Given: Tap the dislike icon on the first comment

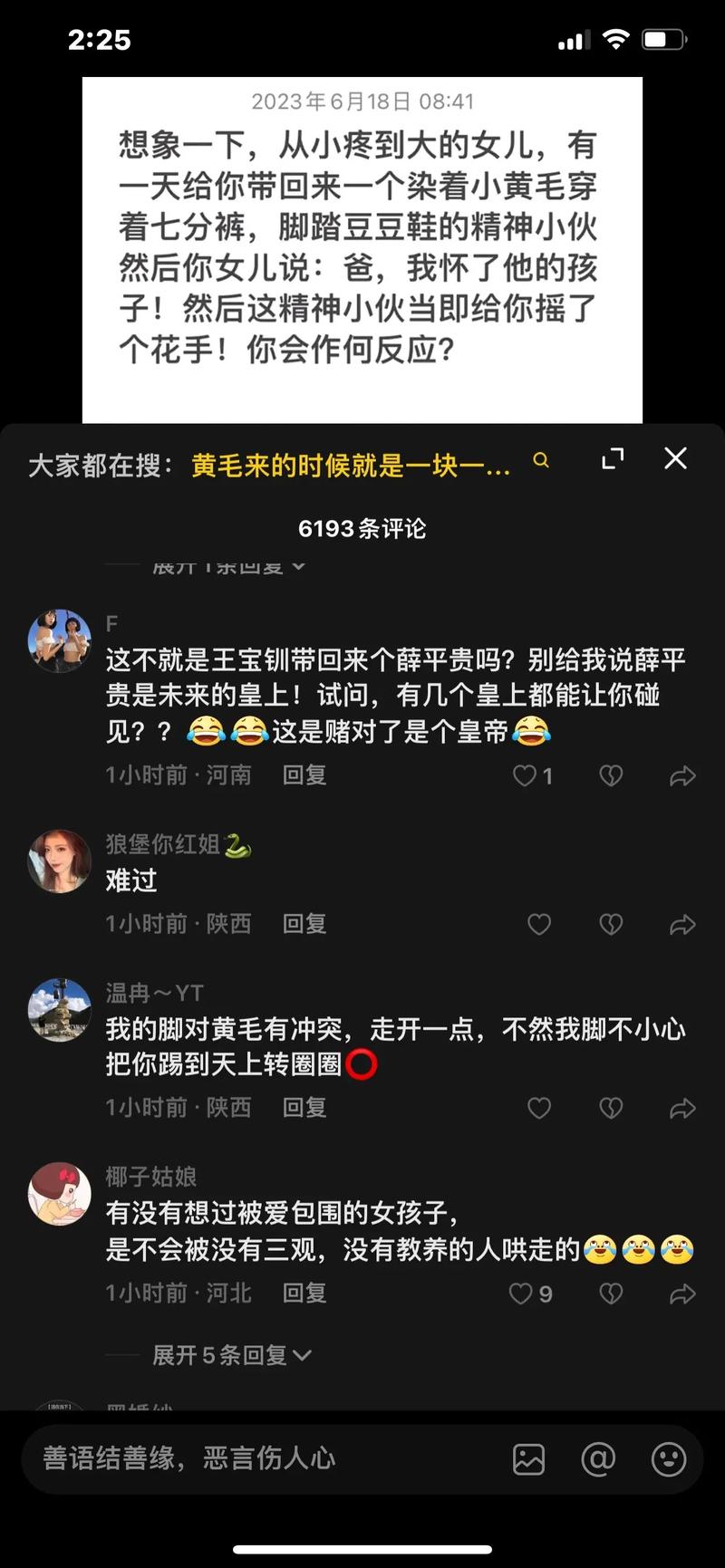Looking at the screenshot, I should click(x=610, y=774).
